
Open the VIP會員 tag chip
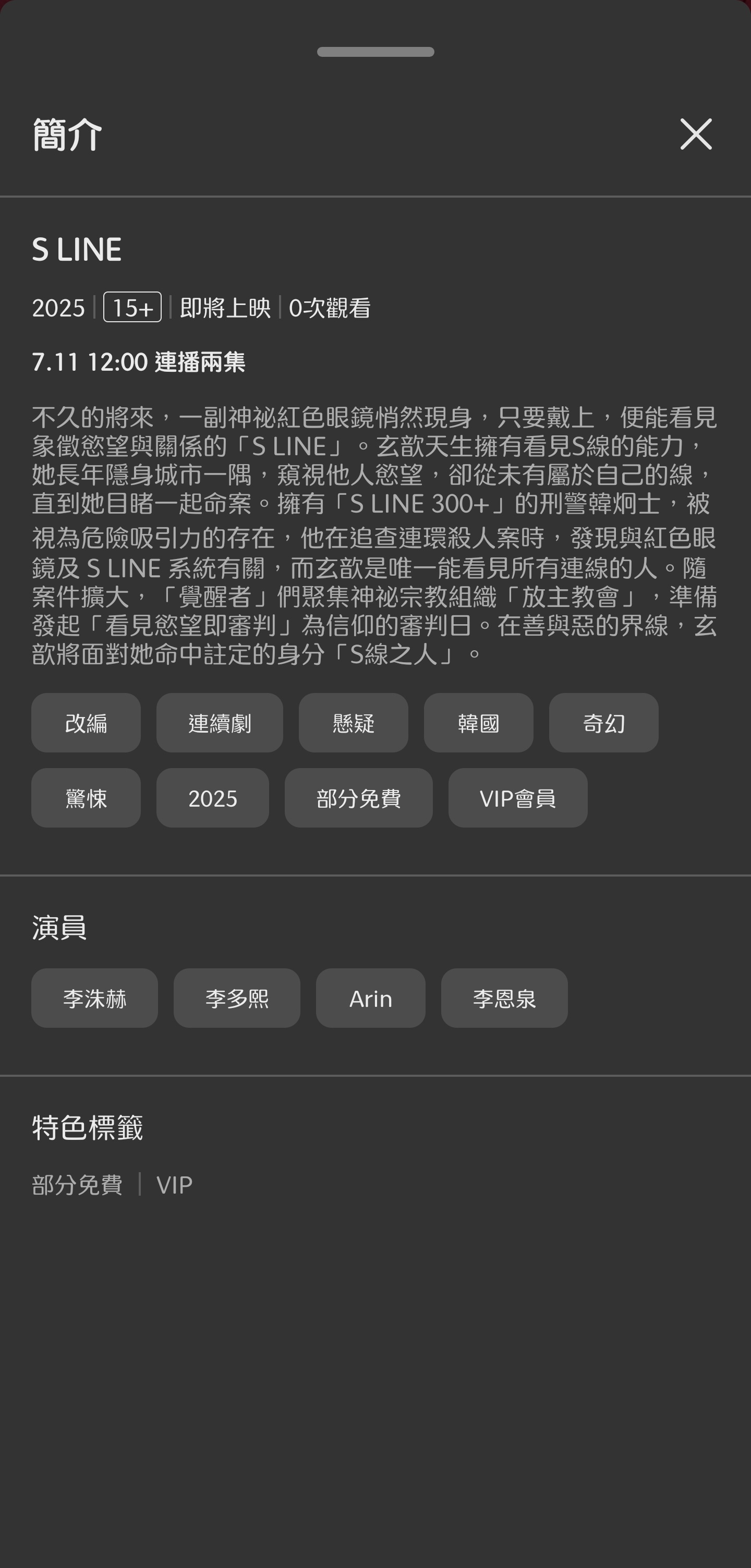click(517, 797)
